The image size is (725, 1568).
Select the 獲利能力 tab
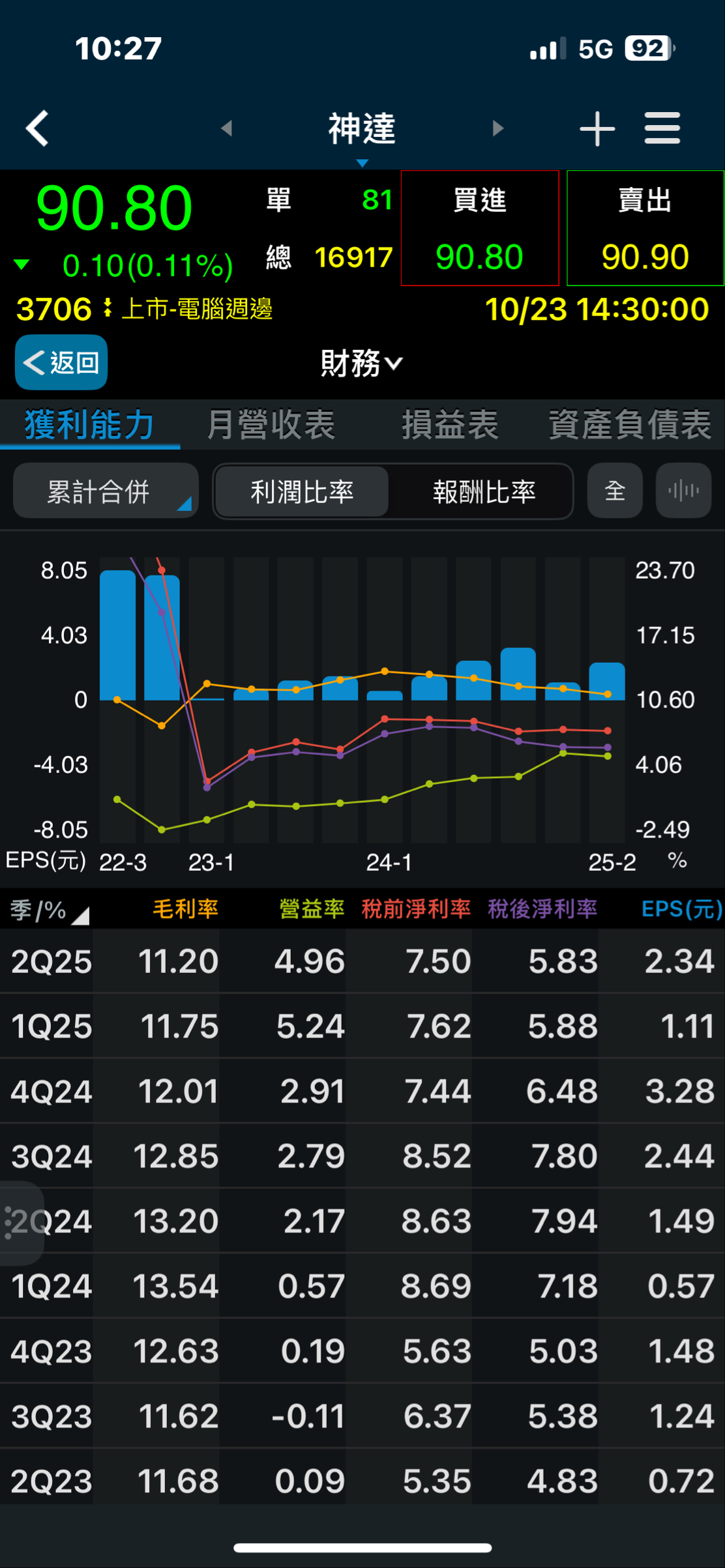[x=90, y=425]
